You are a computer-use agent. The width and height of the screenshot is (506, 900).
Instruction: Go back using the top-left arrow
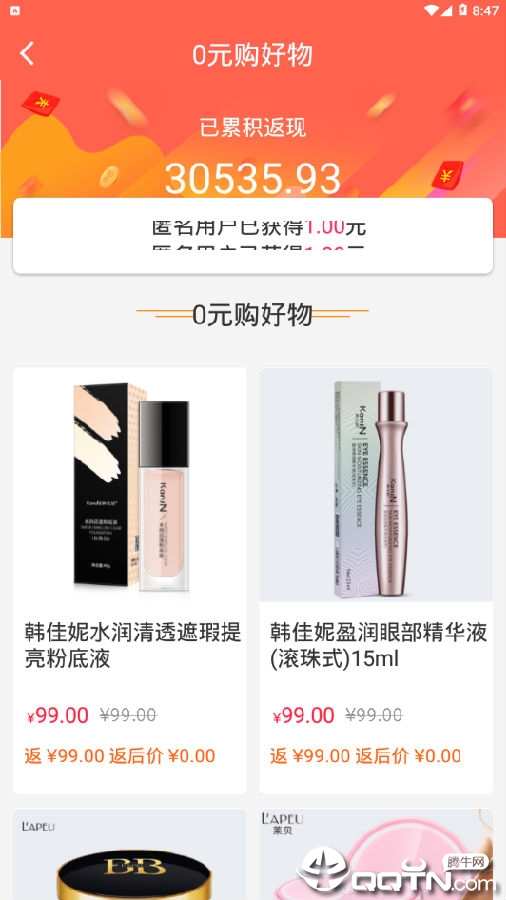tap(27, 54)
